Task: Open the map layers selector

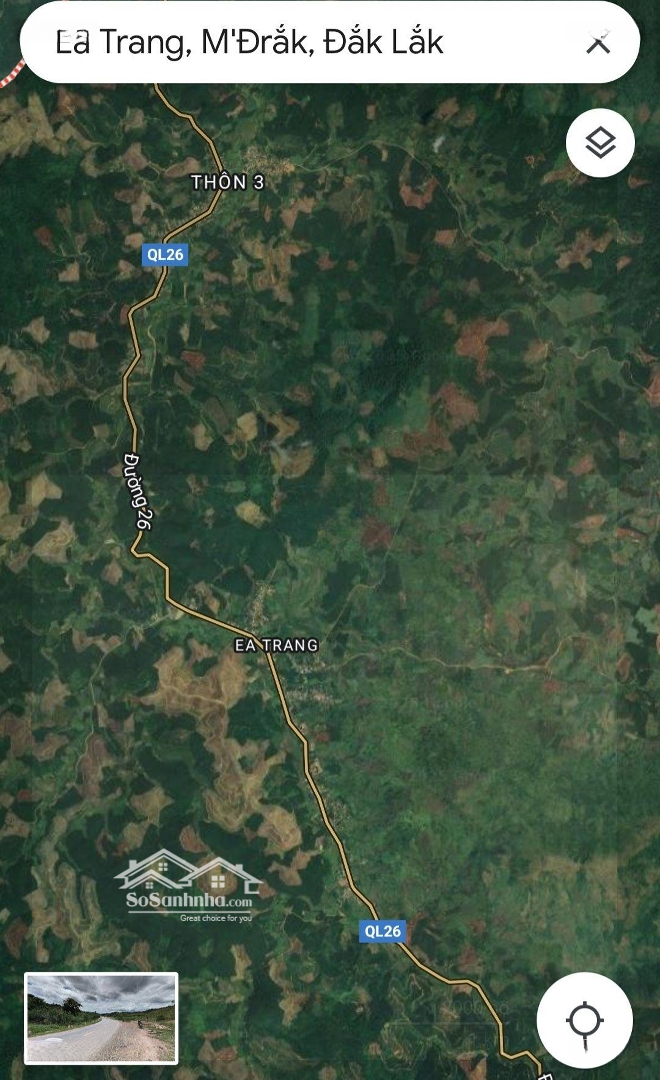Action: click(x=600, y=143)
